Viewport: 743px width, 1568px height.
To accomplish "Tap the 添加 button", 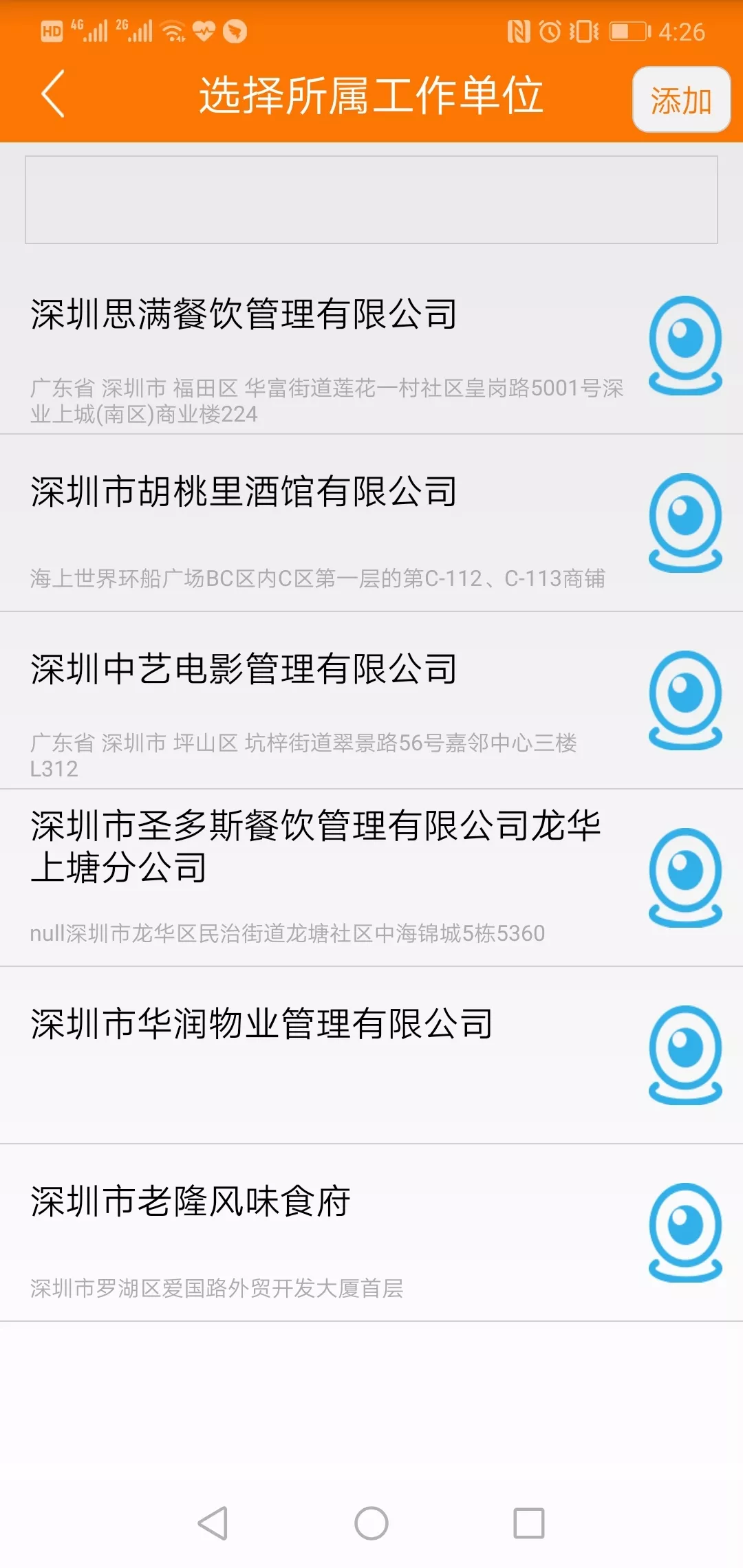I will pyautogui.click(x=680, y=100).
